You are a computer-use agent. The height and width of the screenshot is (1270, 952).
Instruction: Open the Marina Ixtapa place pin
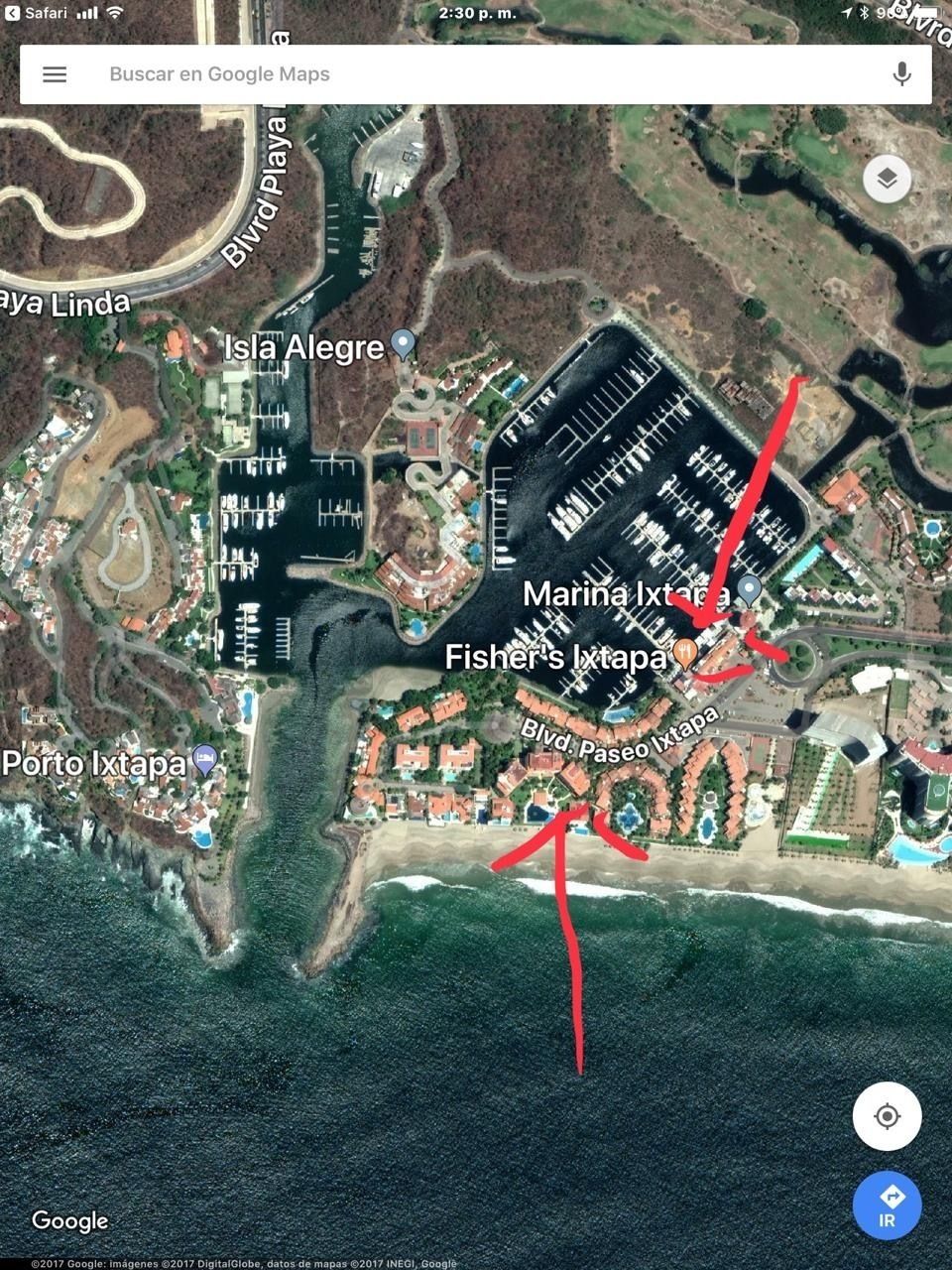(x=751, y=590)
